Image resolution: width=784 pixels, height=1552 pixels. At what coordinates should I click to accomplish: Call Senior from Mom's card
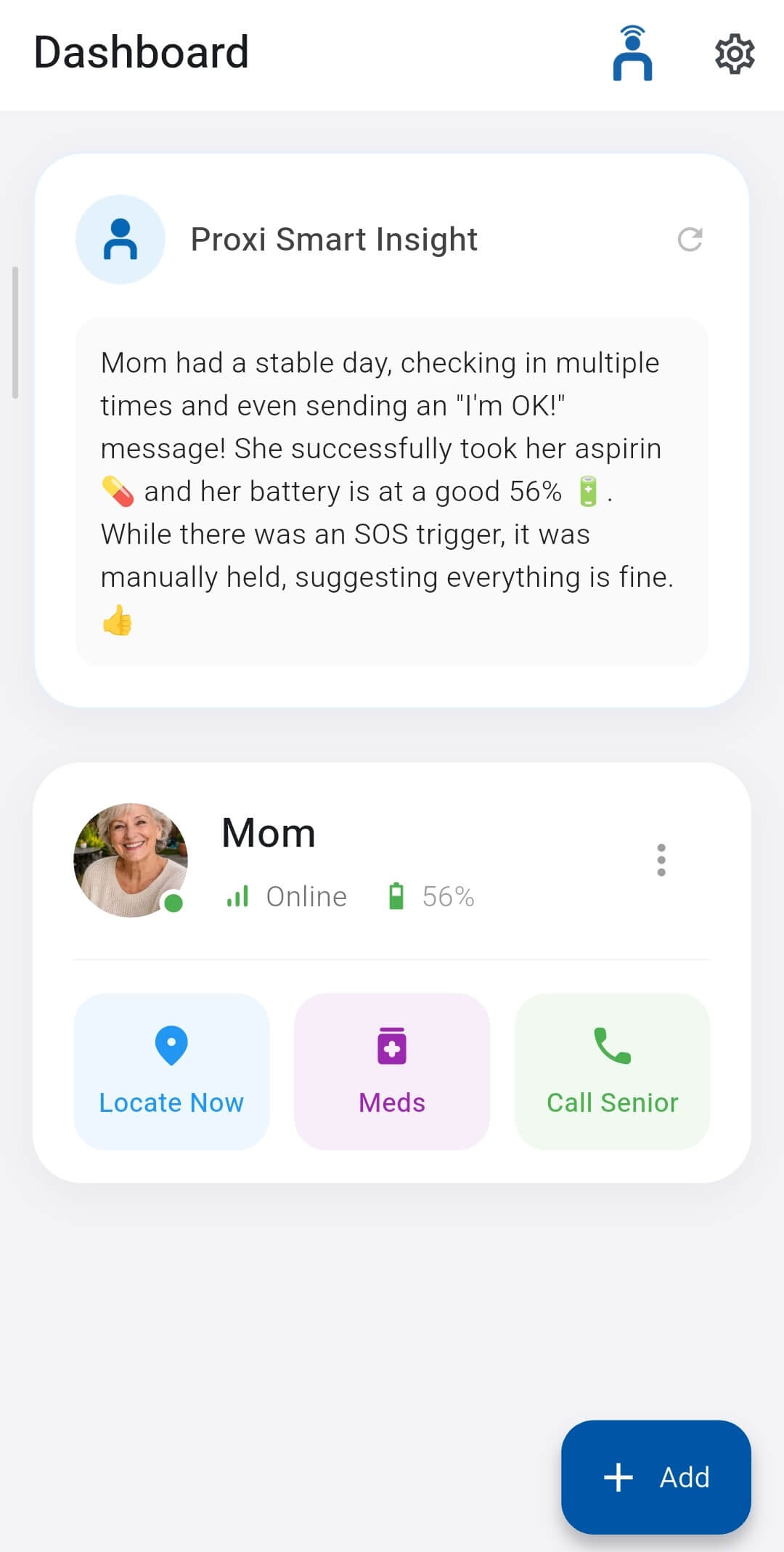[x=612, y=1071]
